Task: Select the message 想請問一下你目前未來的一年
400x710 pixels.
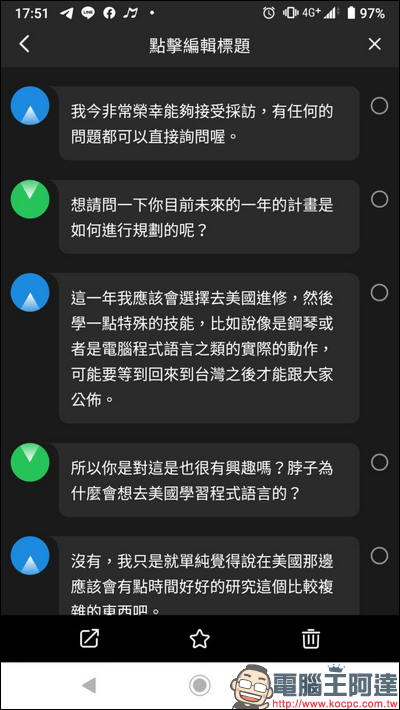Action: (x=379, y=199)
